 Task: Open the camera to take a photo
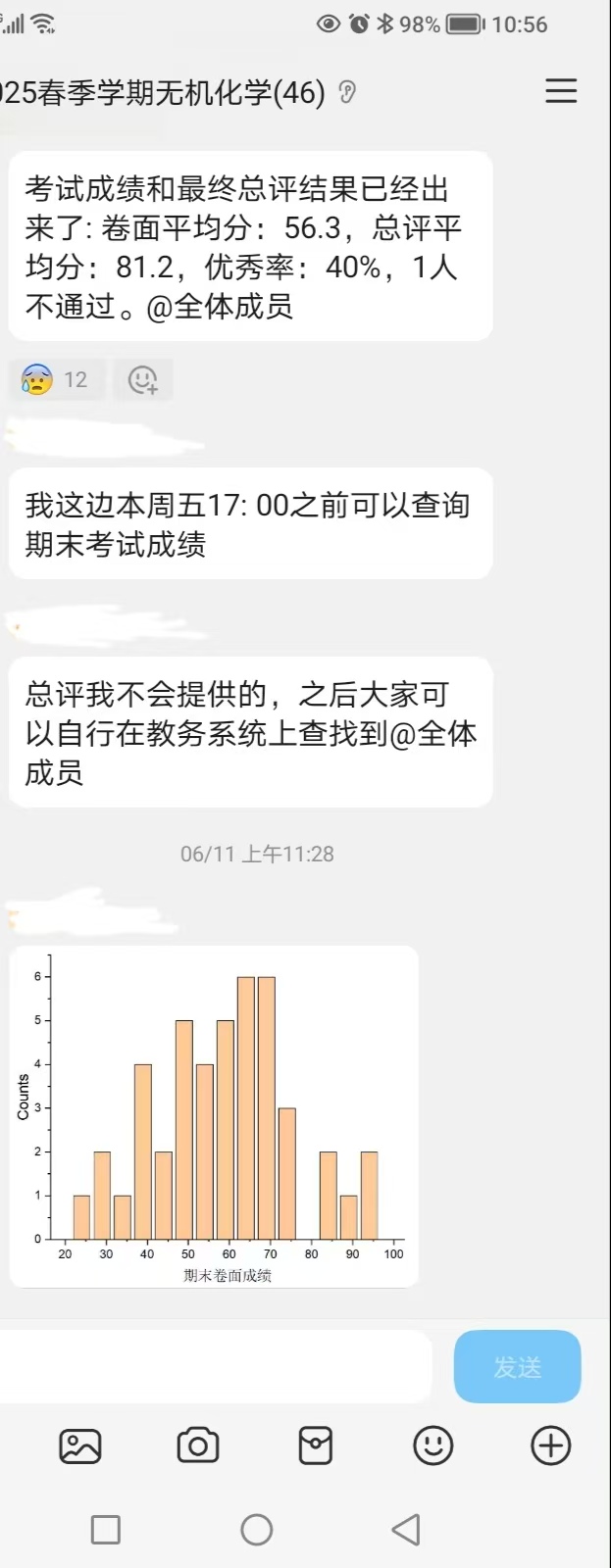(198, 1445)
